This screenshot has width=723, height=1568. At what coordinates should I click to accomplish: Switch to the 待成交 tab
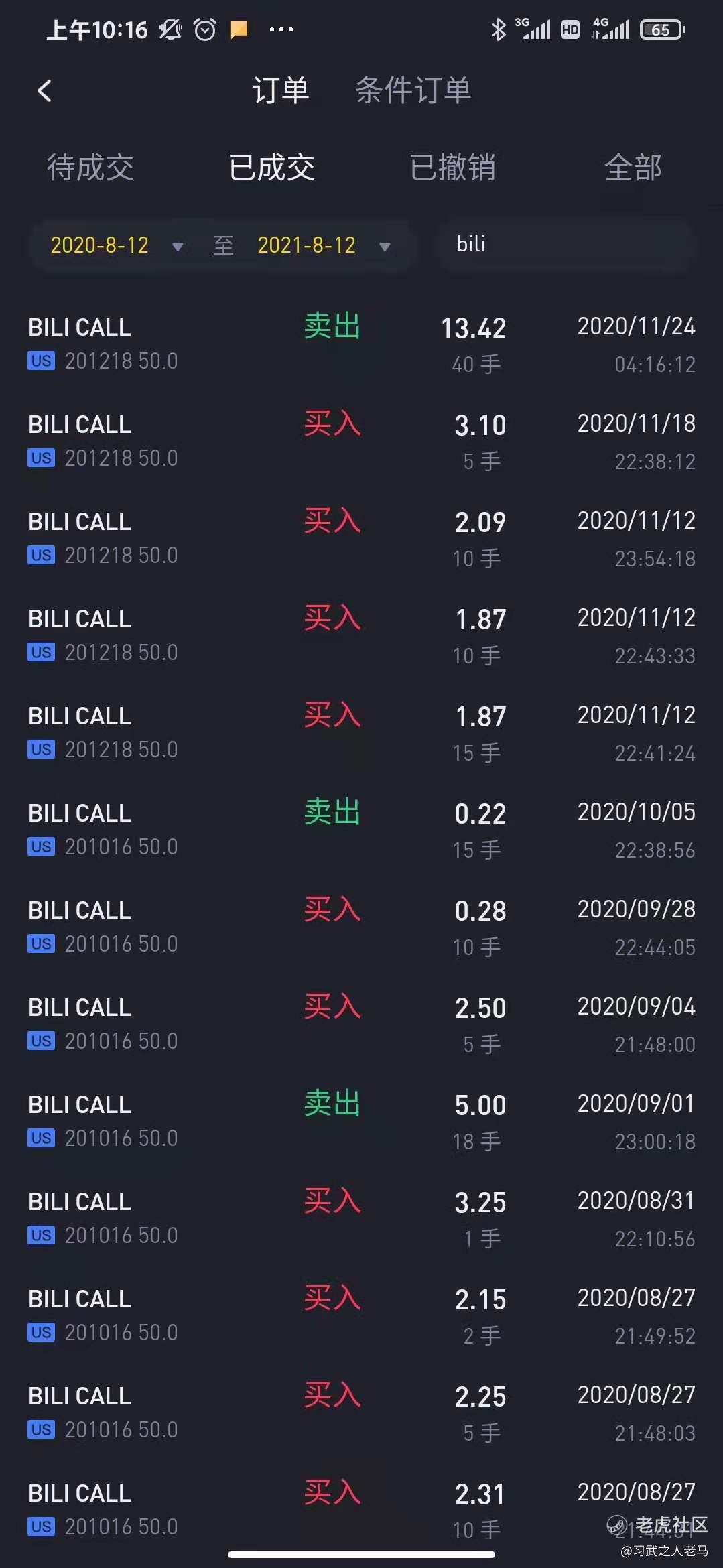pos(90,168)
